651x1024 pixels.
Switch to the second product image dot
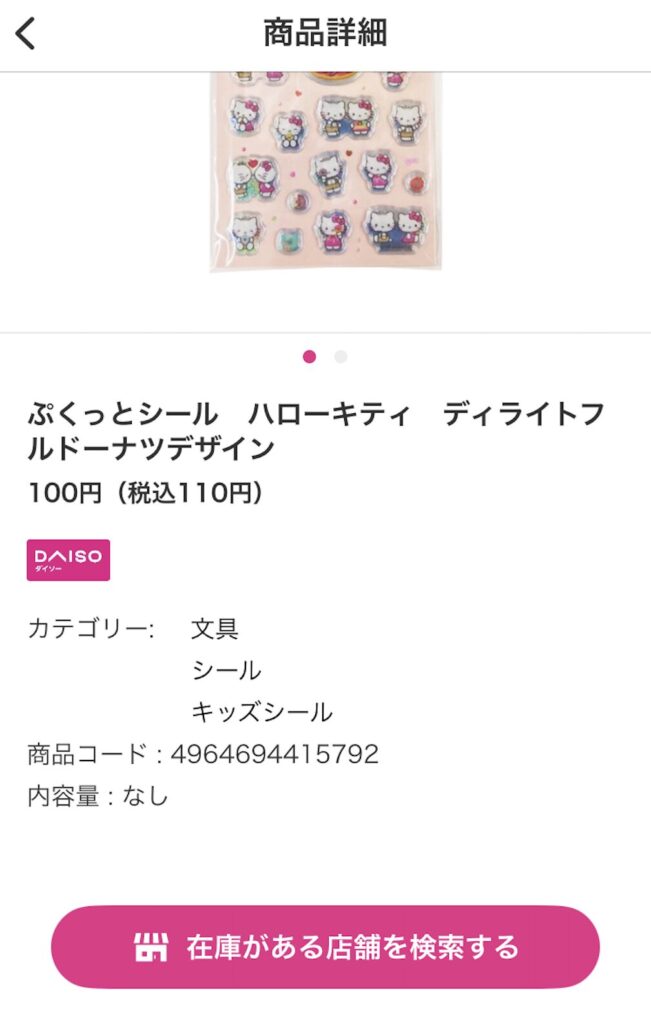341,357
